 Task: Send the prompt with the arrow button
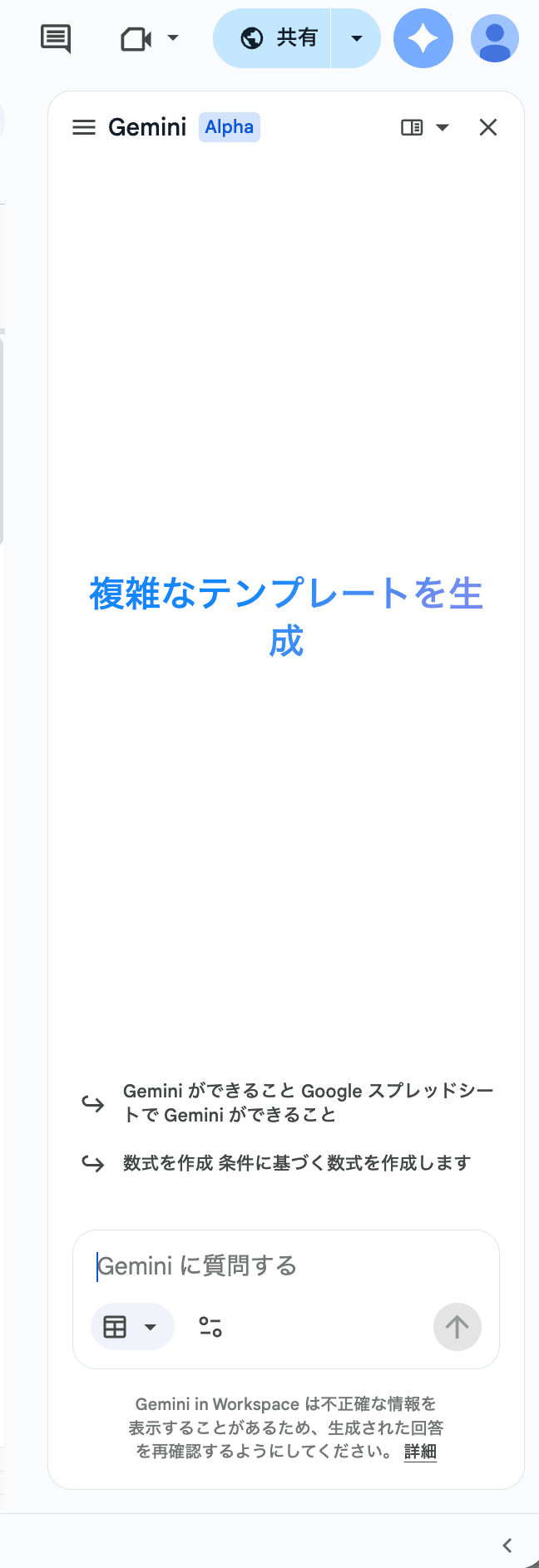(x=457, y=1327)
